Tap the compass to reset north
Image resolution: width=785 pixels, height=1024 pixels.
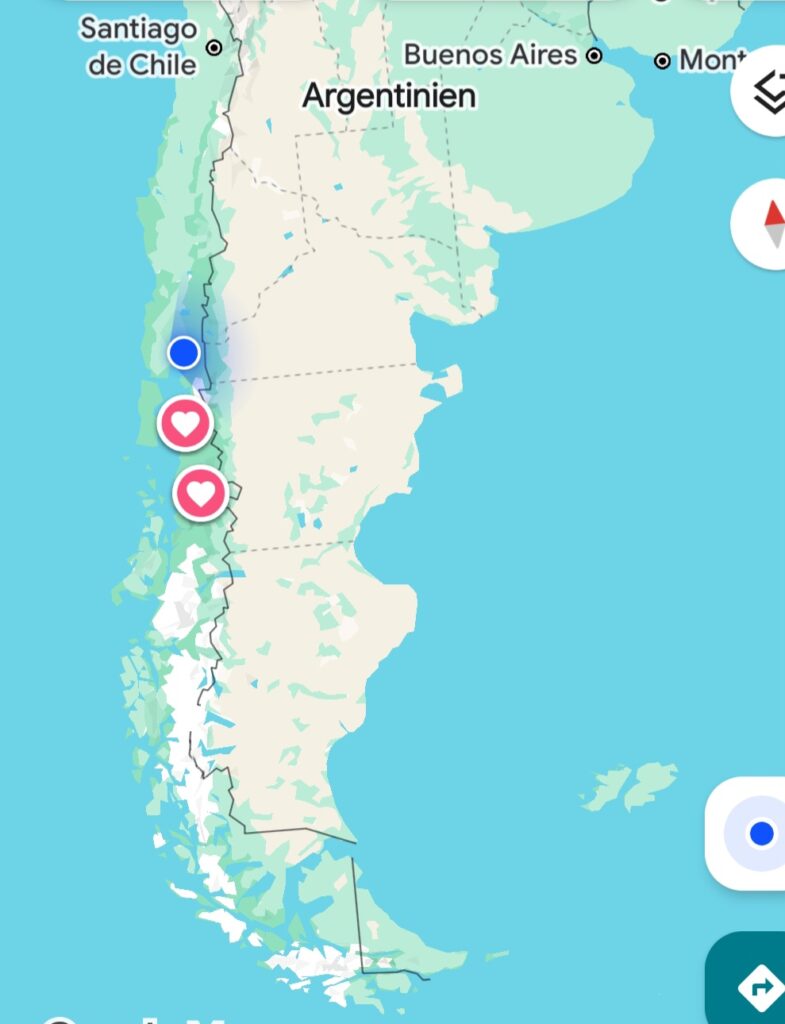point(770,223)
